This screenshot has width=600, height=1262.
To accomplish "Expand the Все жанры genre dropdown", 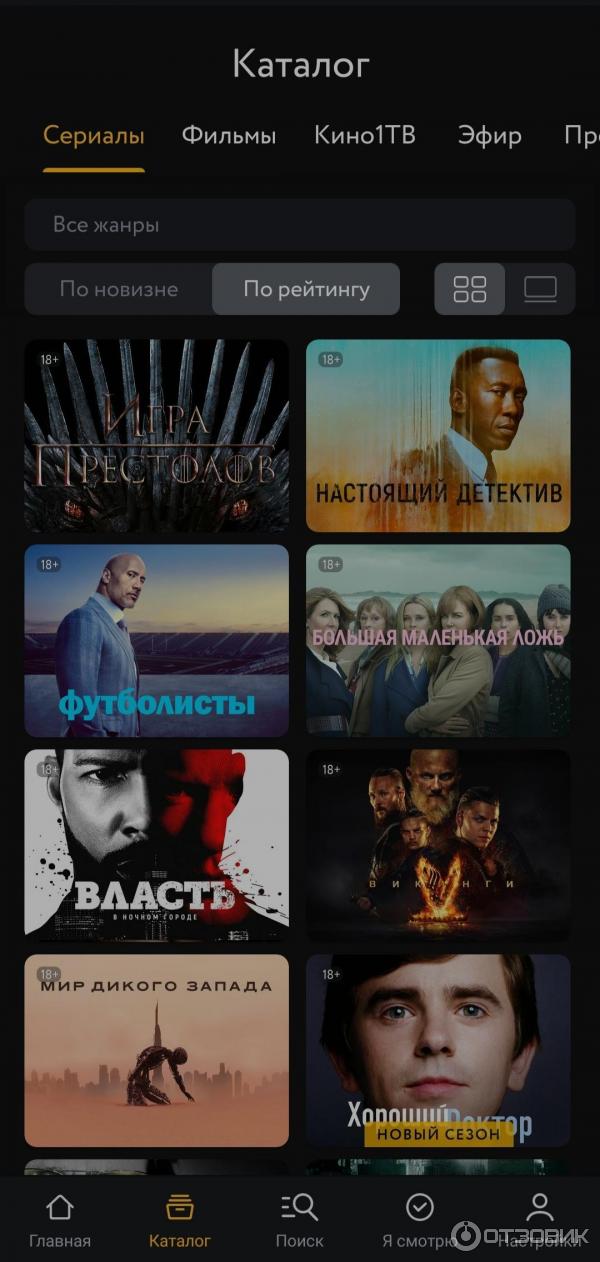I will pyautogui.click(x=300, y=225).
